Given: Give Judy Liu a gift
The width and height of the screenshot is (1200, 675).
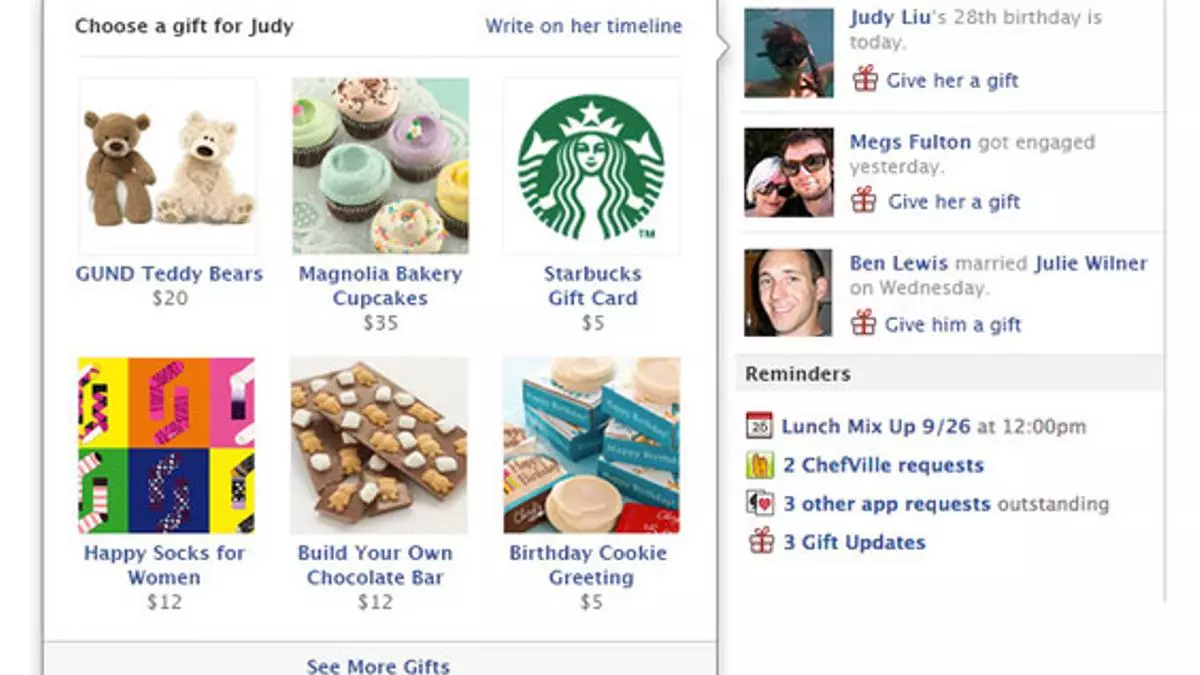Looking at the screenshot, I should click(950, 80).
